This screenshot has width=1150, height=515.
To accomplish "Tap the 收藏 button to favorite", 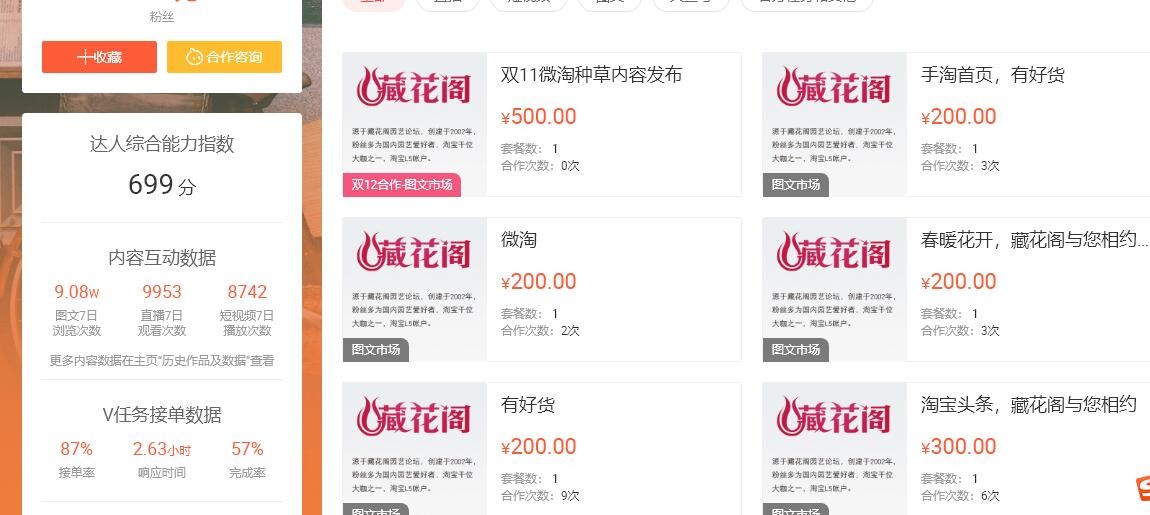I will [x=99, y=57].
